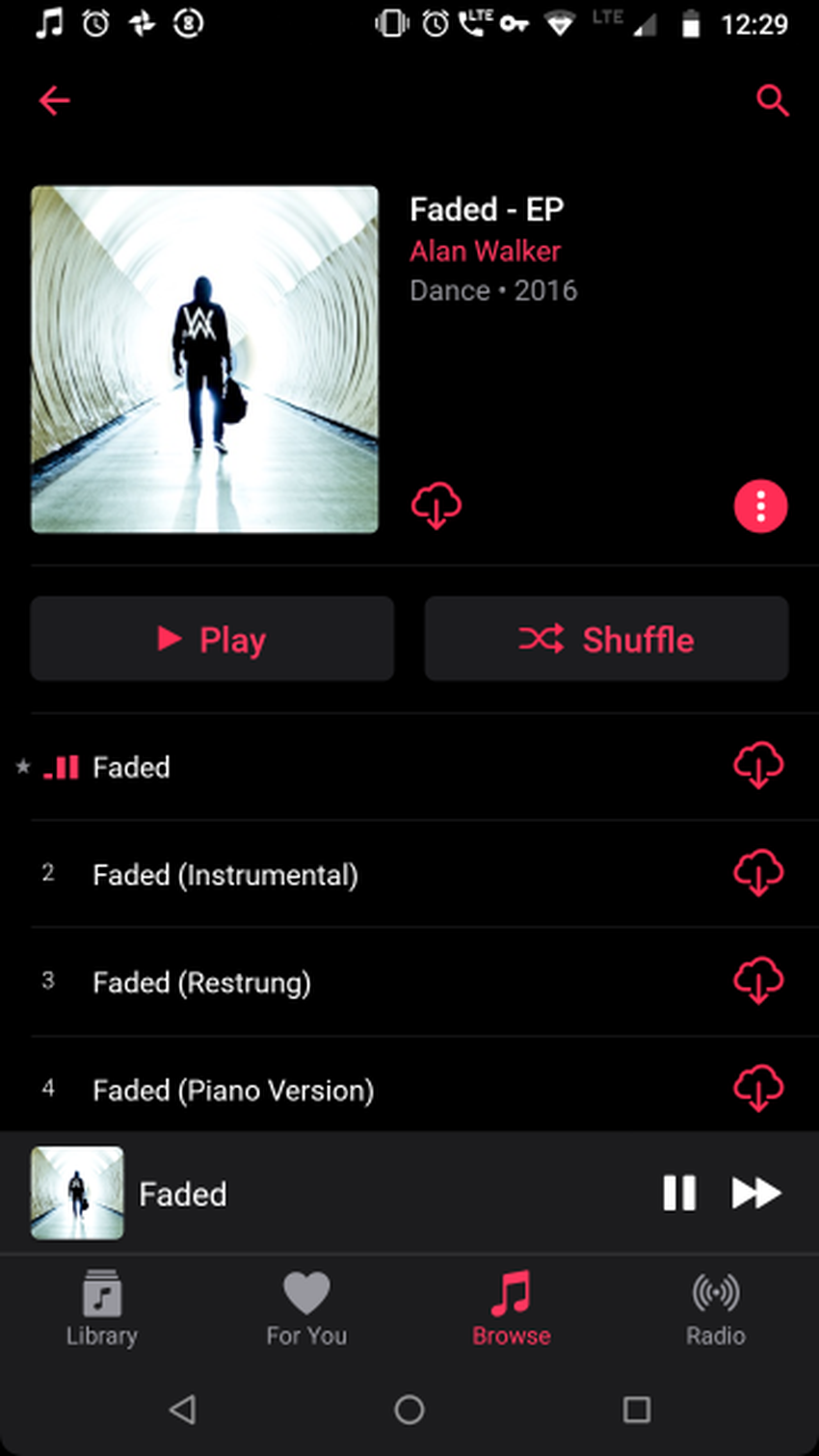The width and height of the screenshot is (819, 1456).
Task: Download Faded (Piano Version)
Action: pyautogui.click(x=758, y=1089)
